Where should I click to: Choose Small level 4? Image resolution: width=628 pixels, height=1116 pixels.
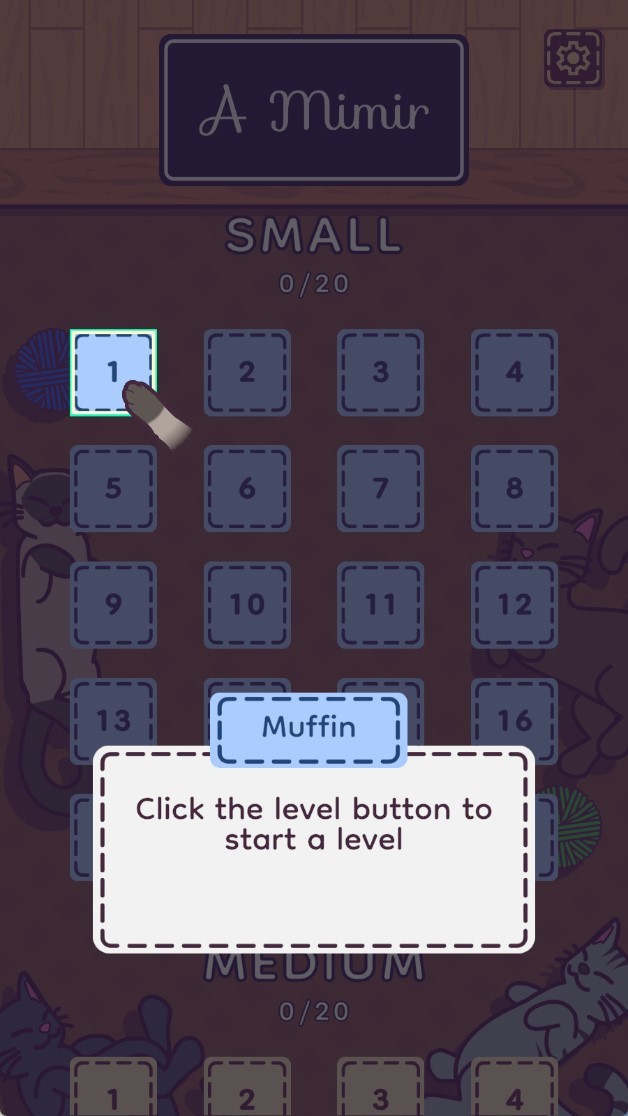514,372
